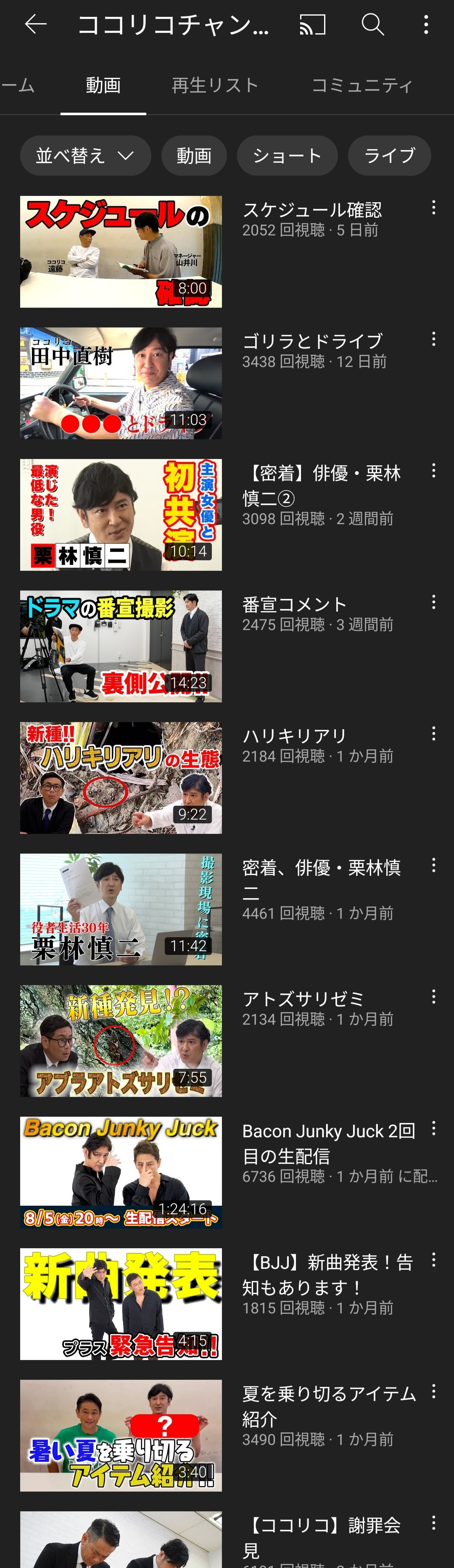
Task: Play the アトズサリゼミ video
Action: click(x=121, y=1040)
